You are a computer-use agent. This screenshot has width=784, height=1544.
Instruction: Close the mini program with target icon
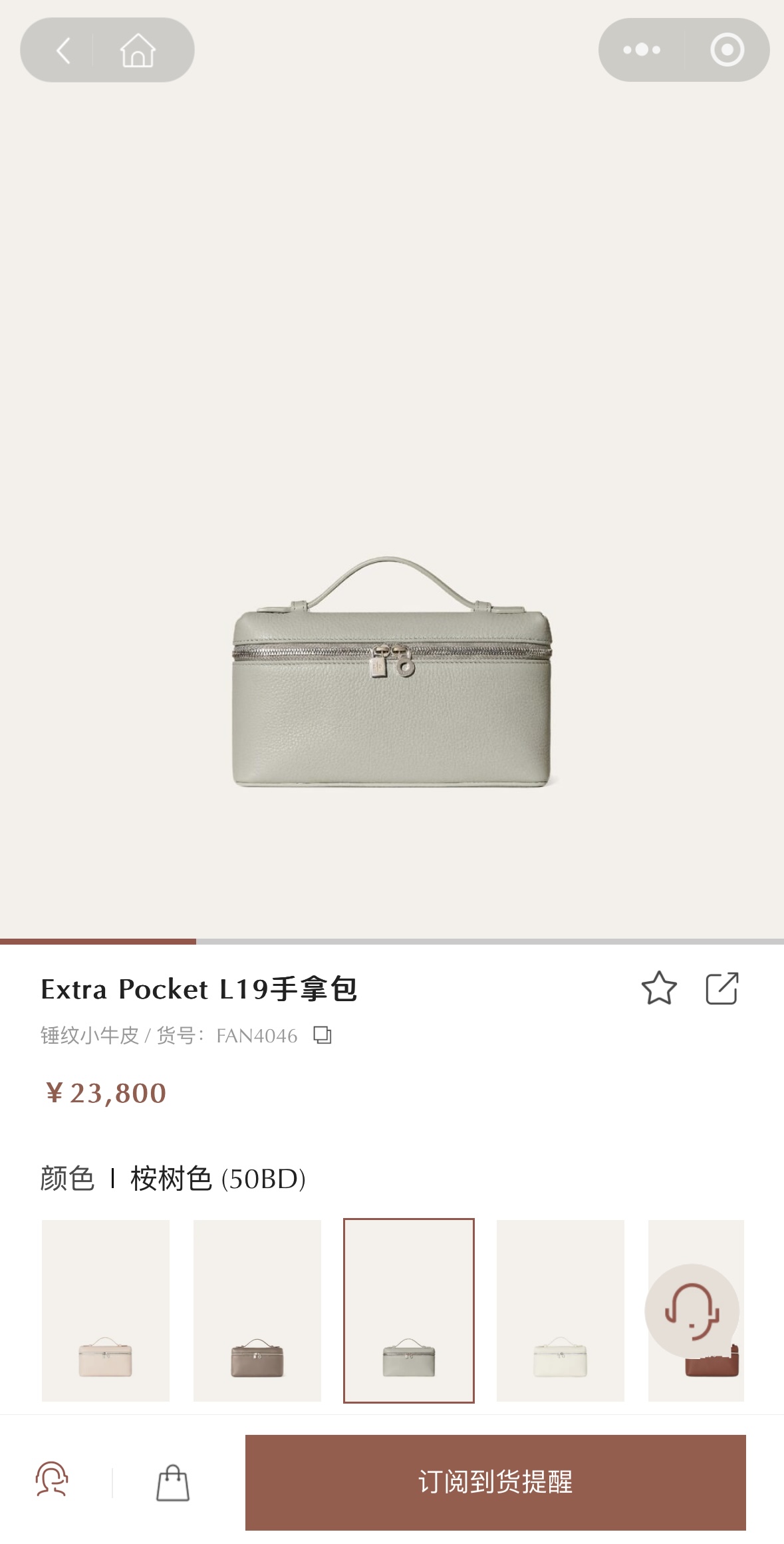[727, 51]
